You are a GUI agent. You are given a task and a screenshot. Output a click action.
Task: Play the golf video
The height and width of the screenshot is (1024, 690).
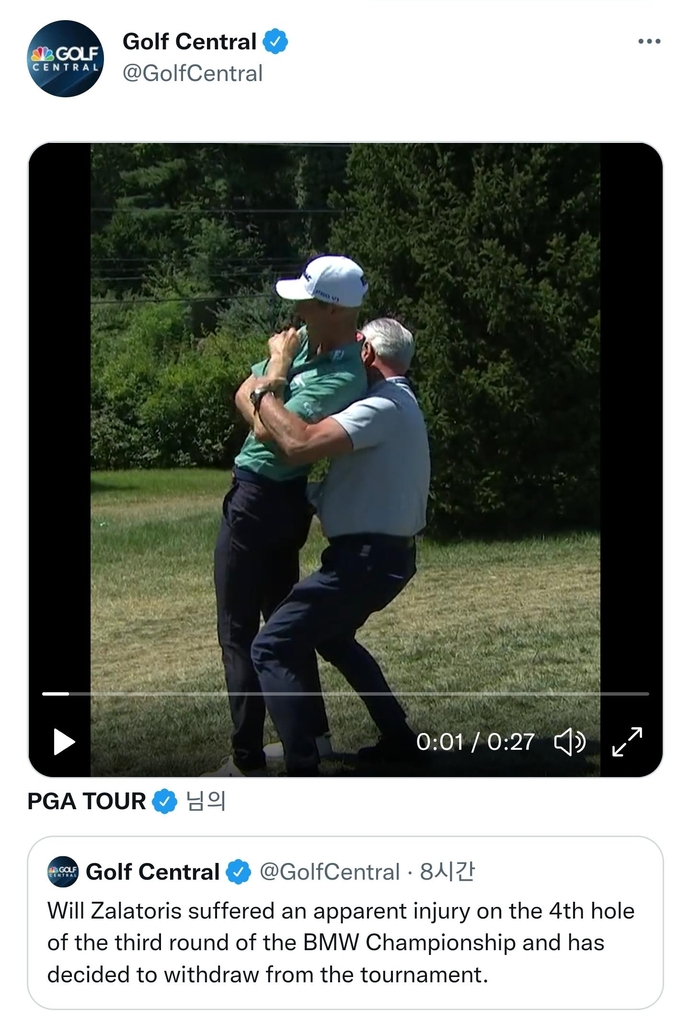click(x=64, y=741)
